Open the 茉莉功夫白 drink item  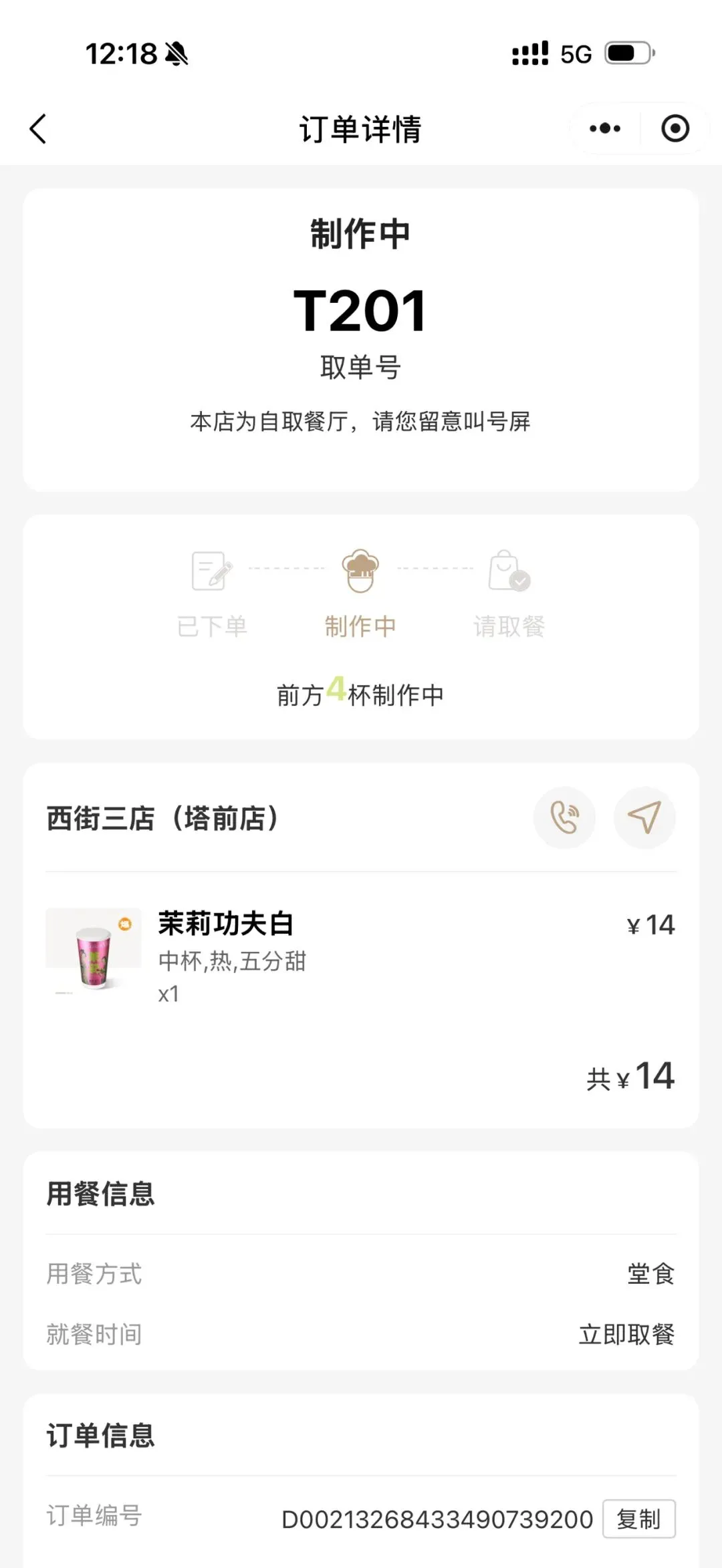click(x=225, y=924)
